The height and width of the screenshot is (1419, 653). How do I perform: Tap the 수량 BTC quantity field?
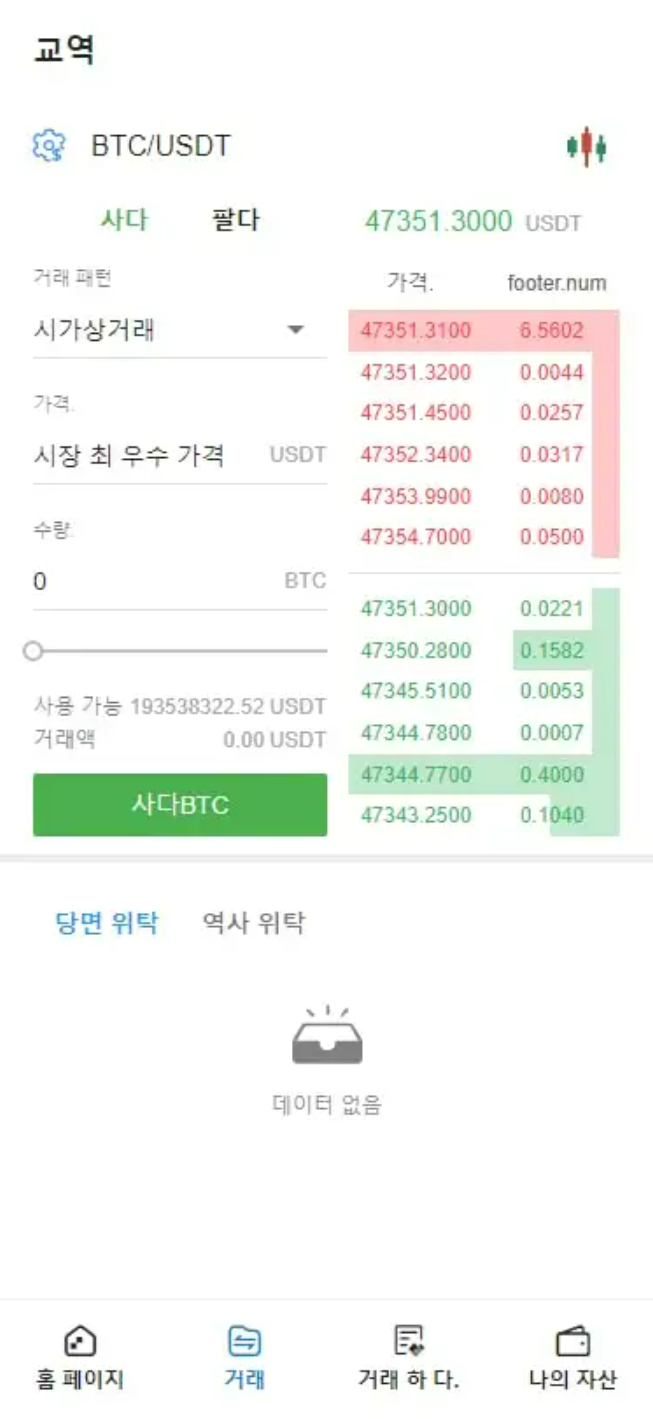point(150,581)
